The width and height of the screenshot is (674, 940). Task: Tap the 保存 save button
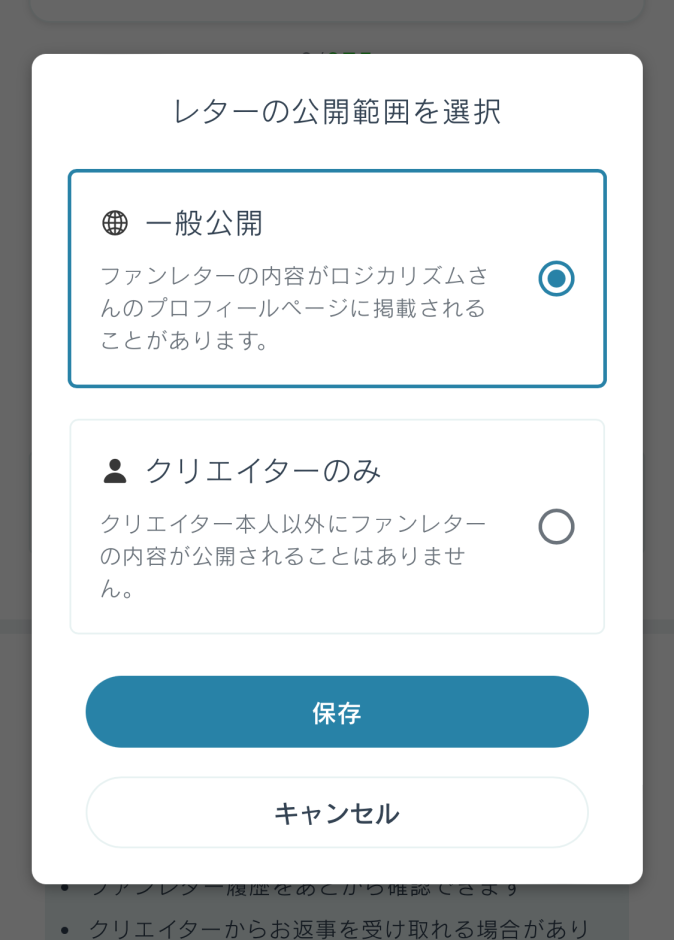tap(337, 712)
